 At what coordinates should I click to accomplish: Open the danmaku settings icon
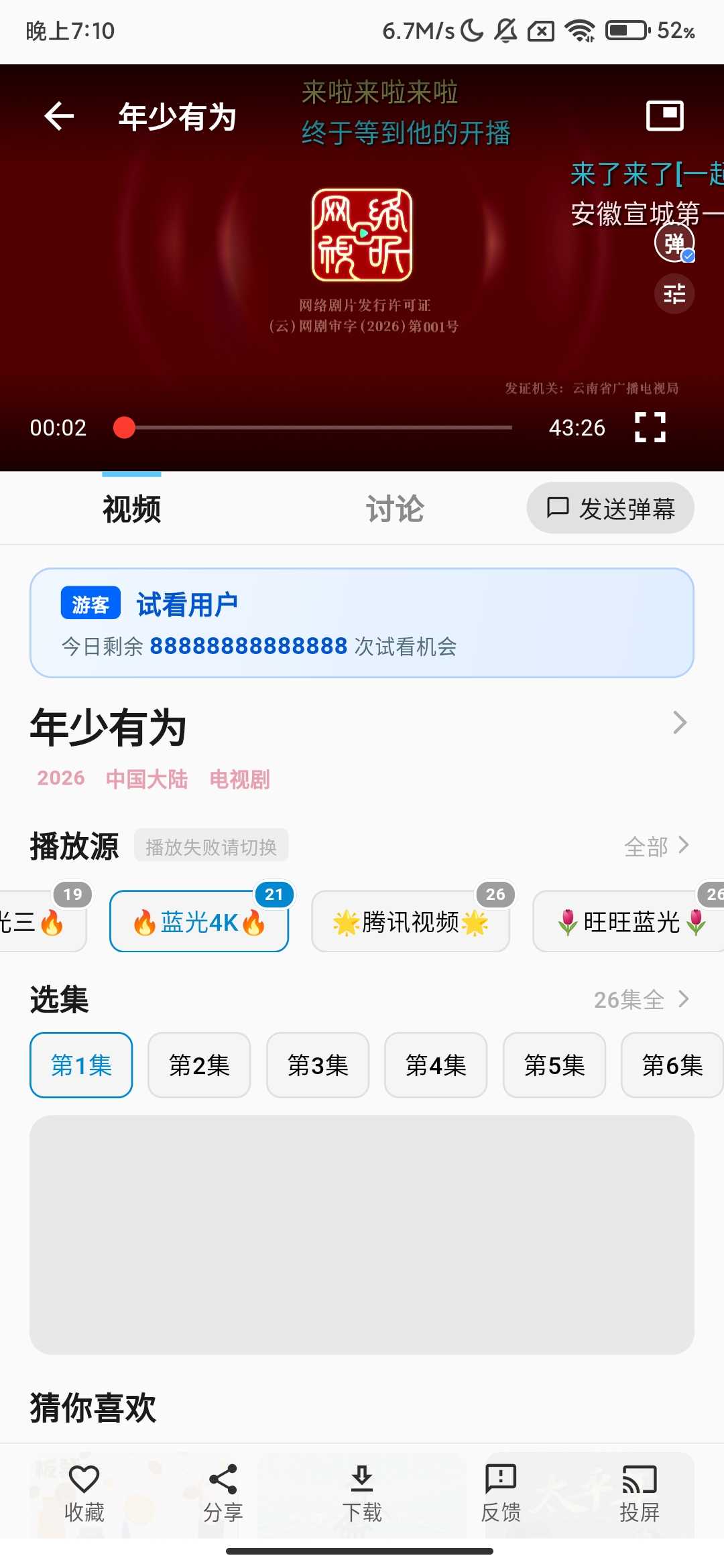(675, 293)
